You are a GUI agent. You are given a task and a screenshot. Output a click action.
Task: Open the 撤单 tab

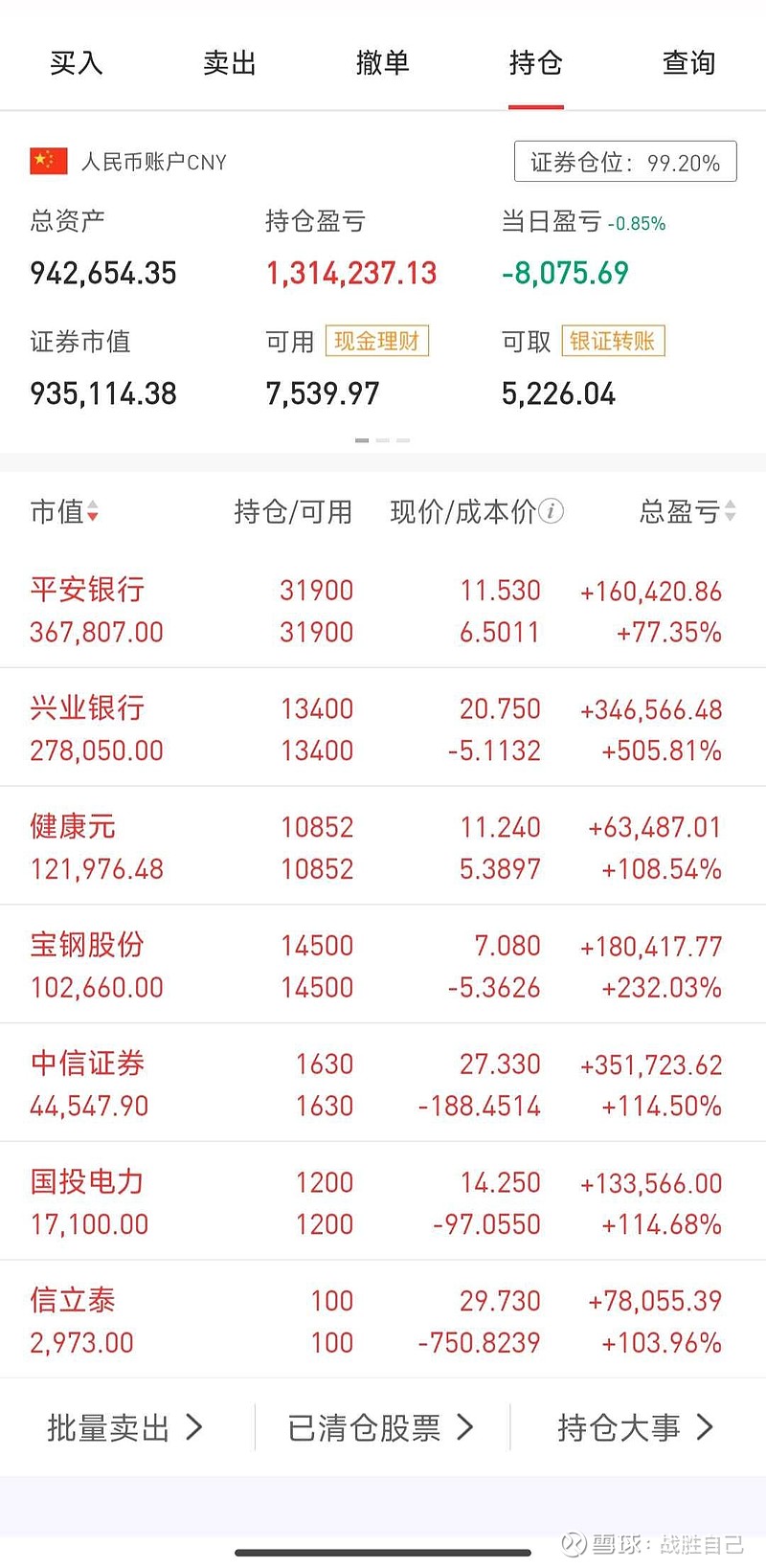(383, 63)
